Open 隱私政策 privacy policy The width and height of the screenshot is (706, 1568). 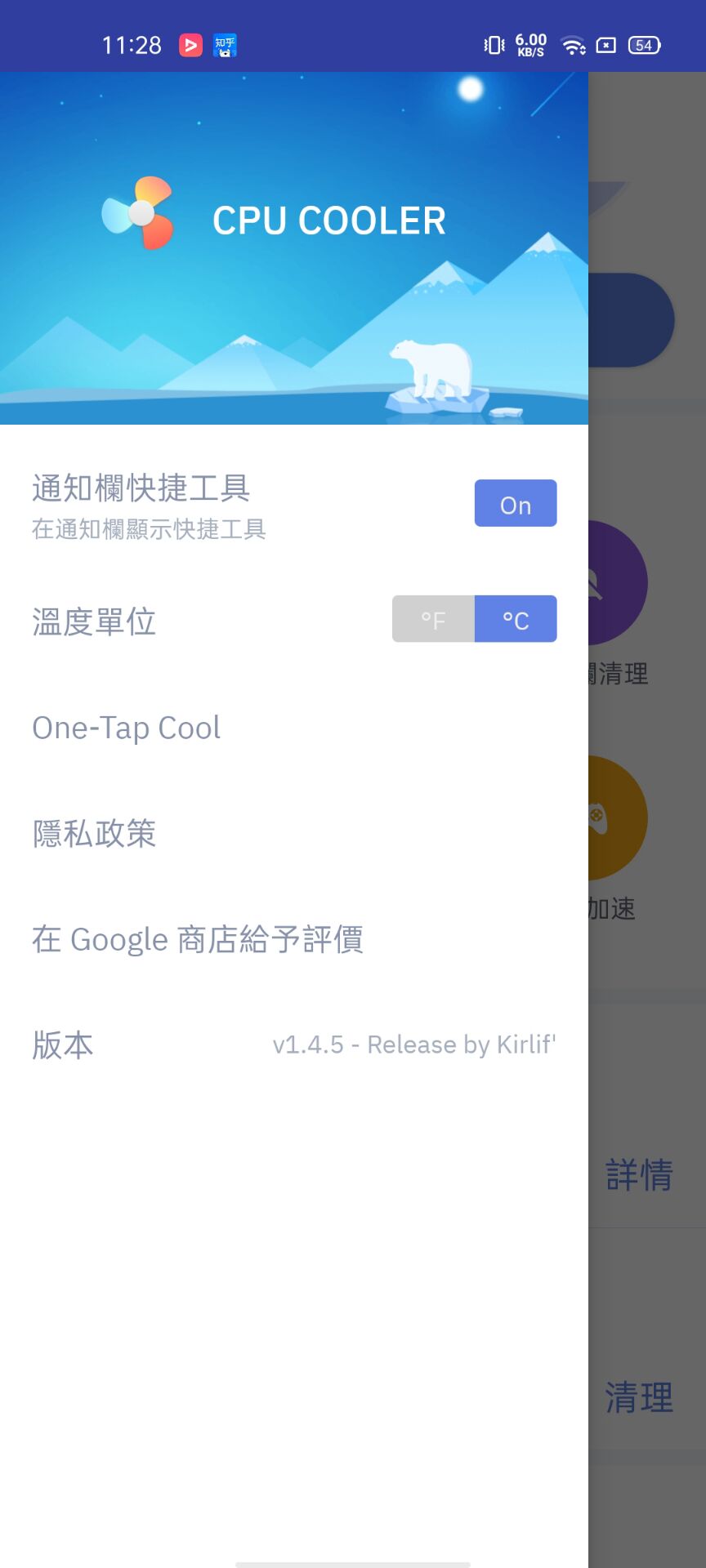tap(294, 834)
